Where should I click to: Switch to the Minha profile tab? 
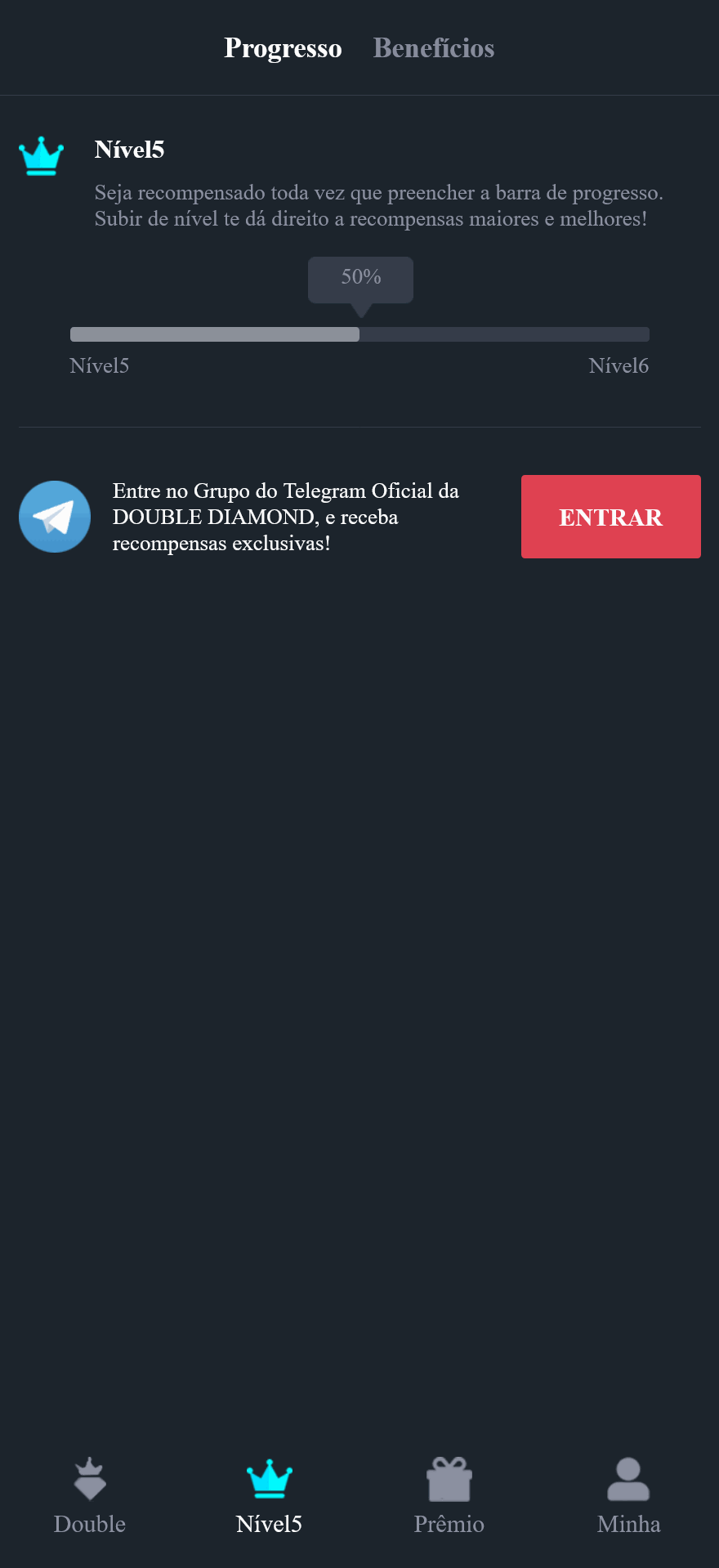(628, 1496)
